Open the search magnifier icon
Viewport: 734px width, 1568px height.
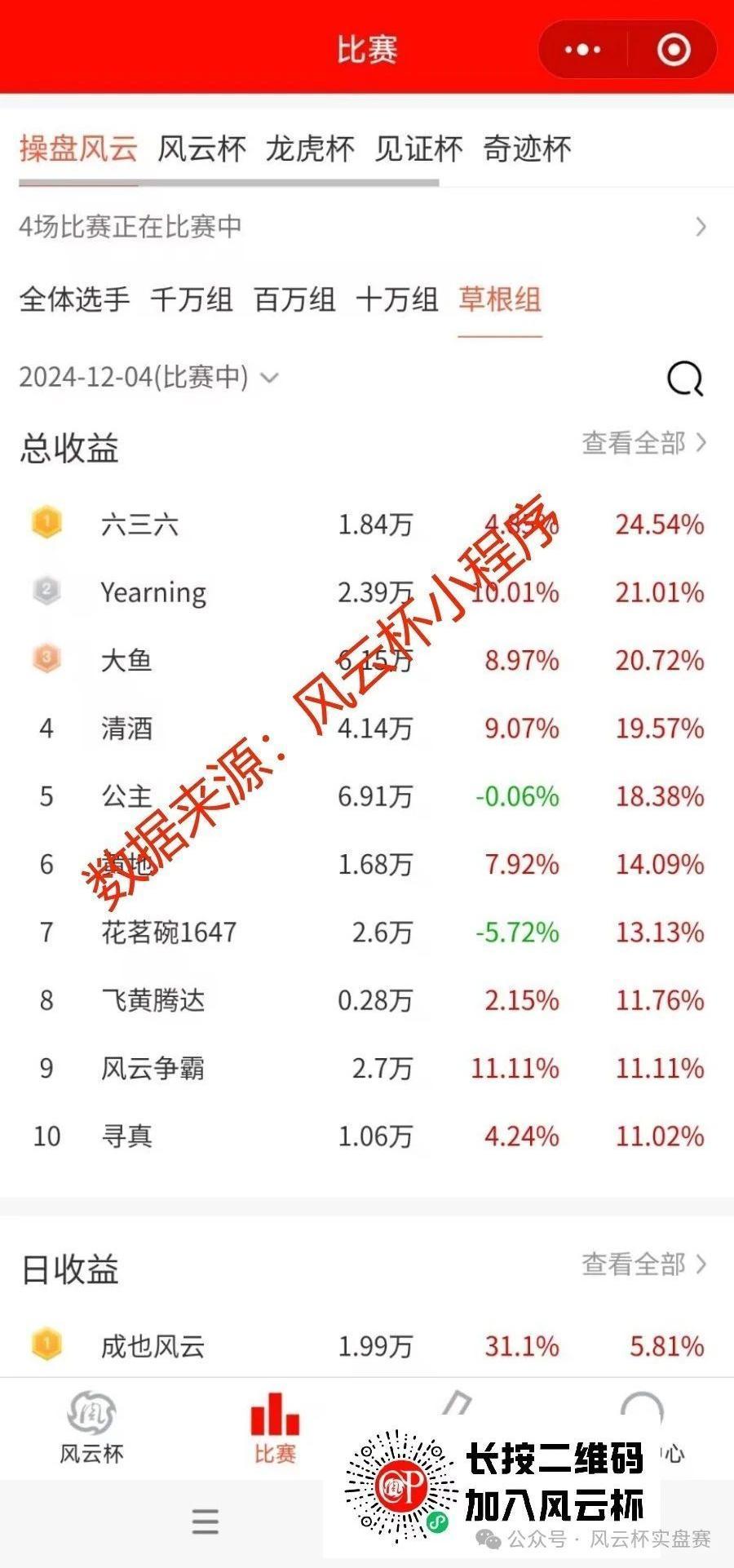pyautogui.click(x=684, y=379)
